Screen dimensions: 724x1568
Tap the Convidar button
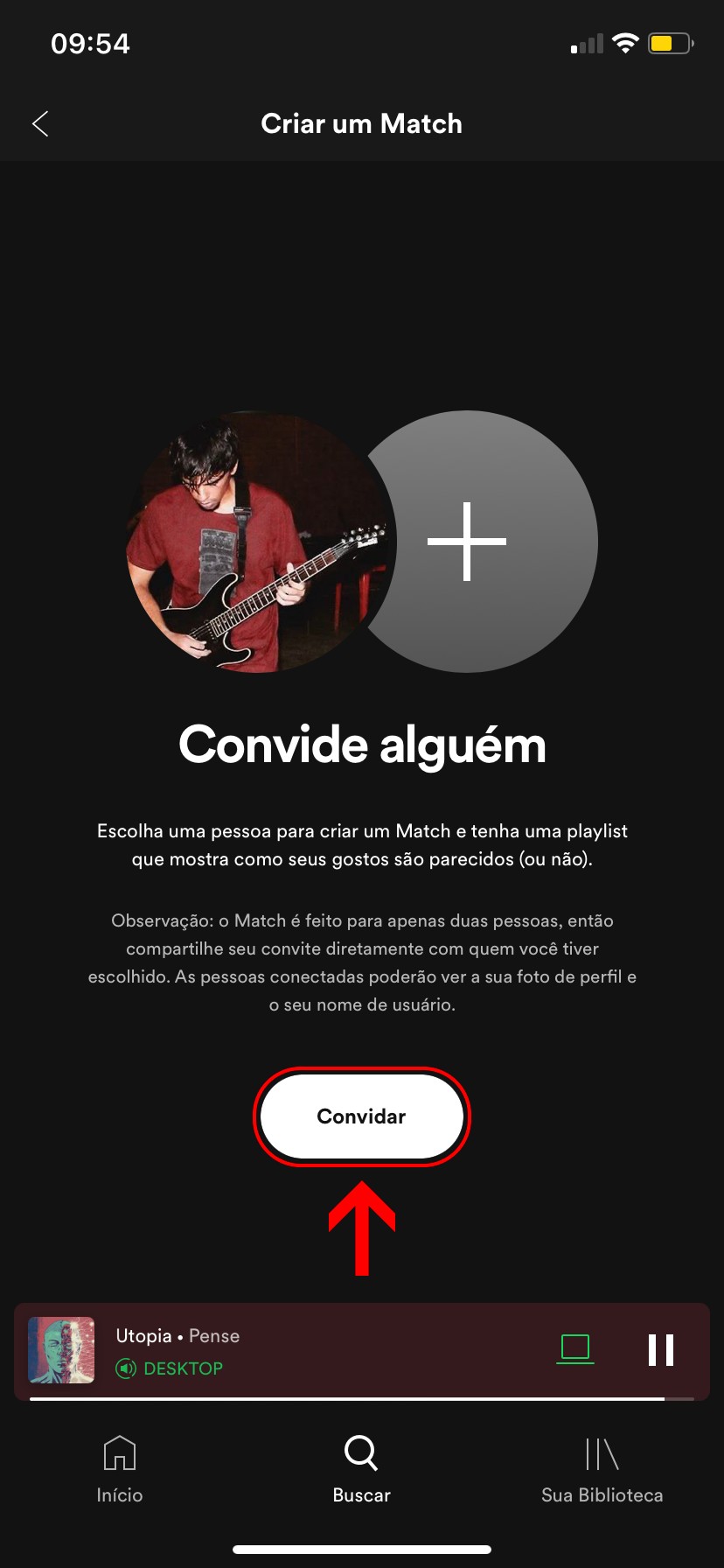pos(361,1116)
